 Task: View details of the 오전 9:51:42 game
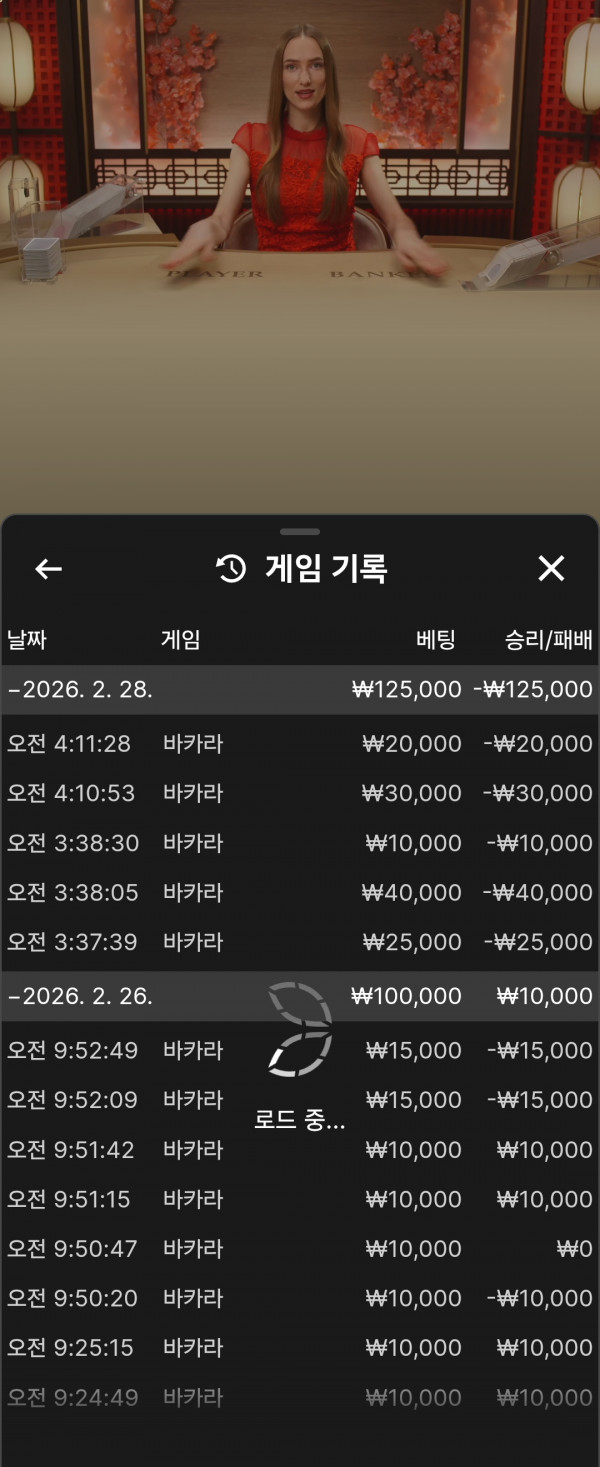point(300,1150)
